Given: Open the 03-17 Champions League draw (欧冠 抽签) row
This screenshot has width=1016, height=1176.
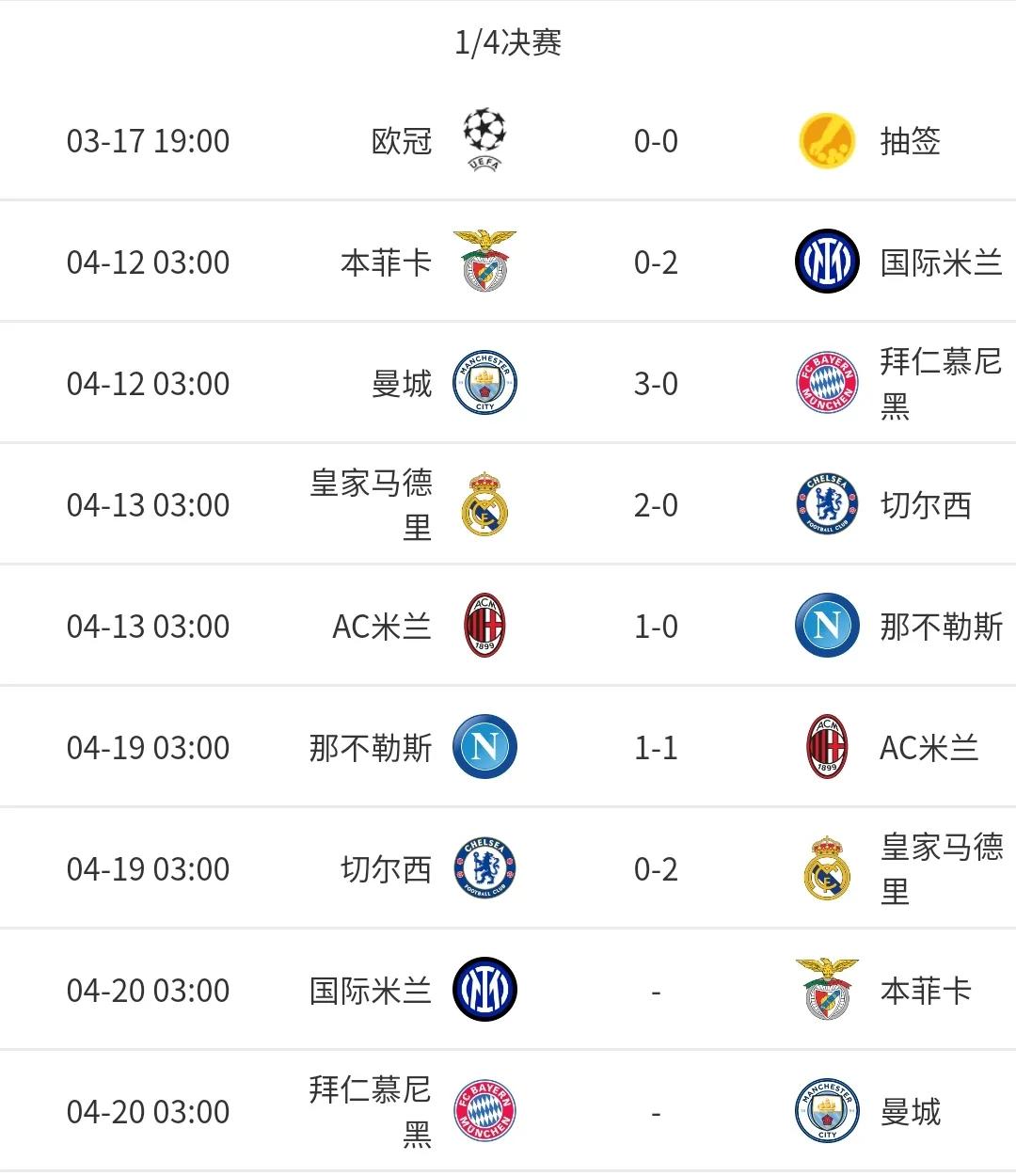Looking at the screenshot, I should [x=508, y=141].
